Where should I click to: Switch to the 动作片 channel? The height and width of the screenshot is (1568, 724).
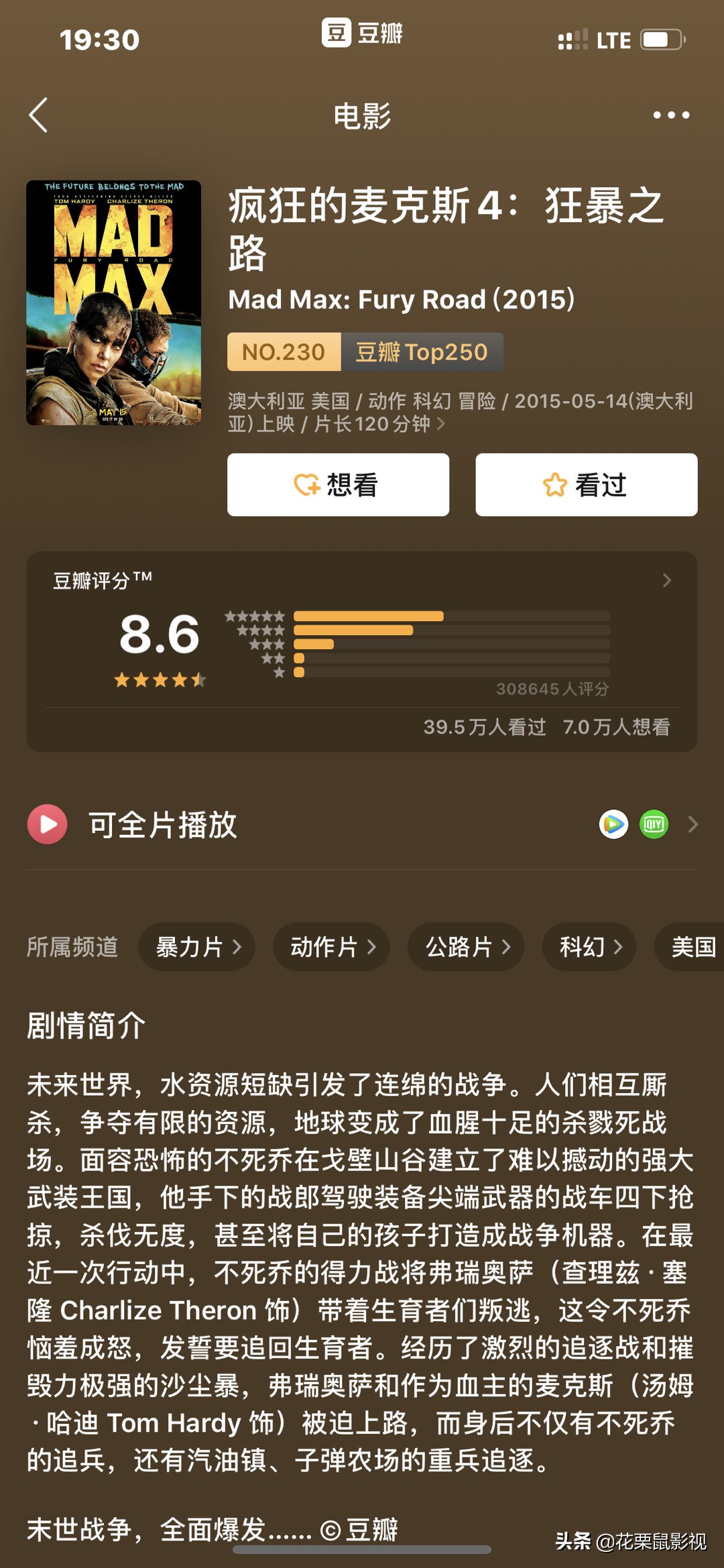point(330,947)
